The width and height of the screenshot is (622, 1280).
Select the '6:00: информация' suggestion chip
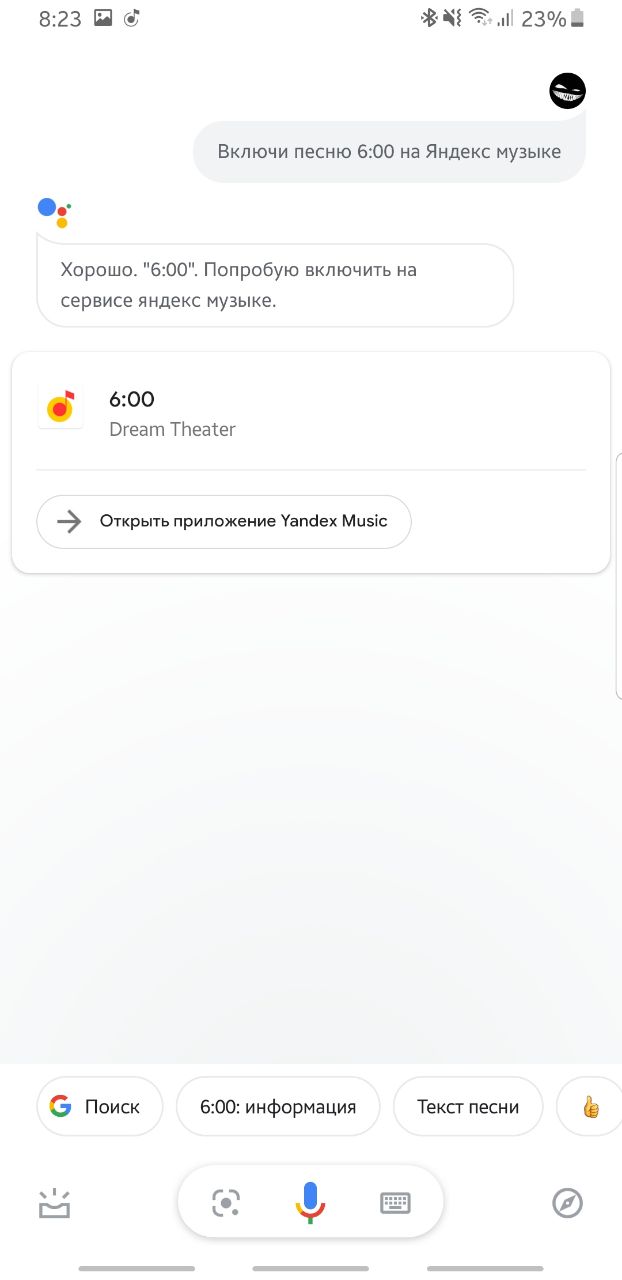pos(278,1107)
